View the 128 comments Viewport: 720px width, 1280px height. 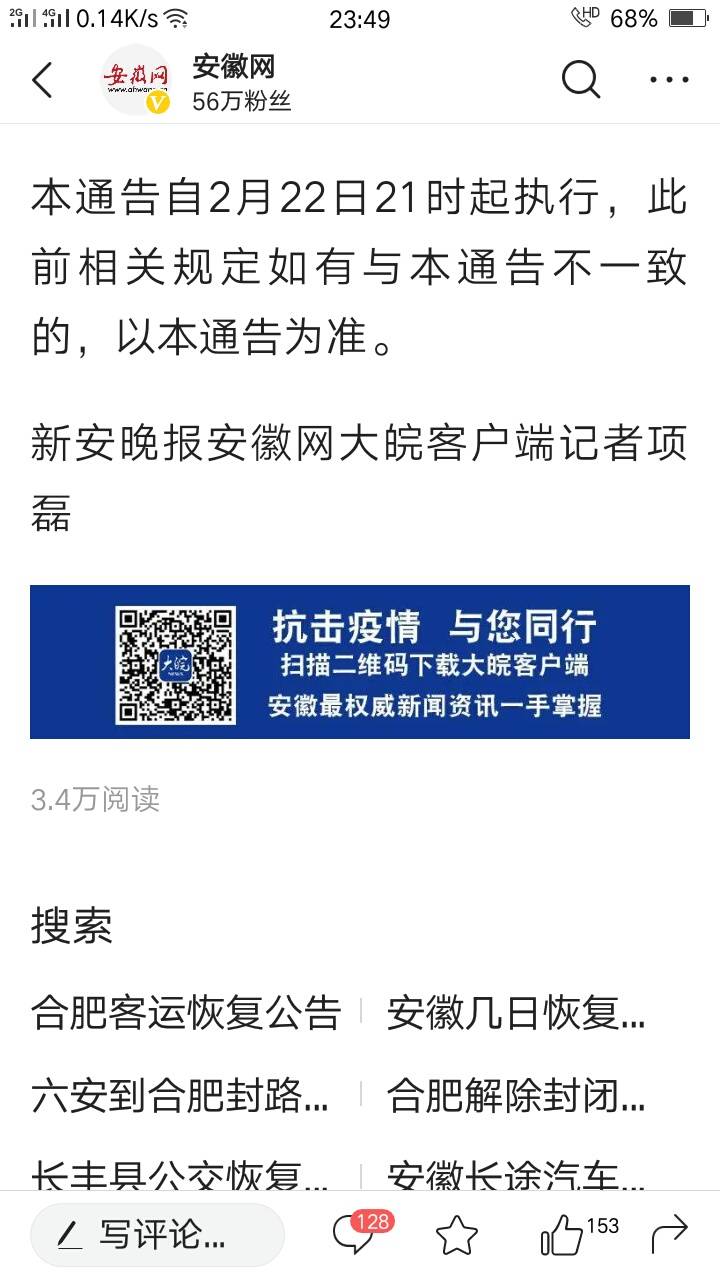click(x=356, y=1236)
